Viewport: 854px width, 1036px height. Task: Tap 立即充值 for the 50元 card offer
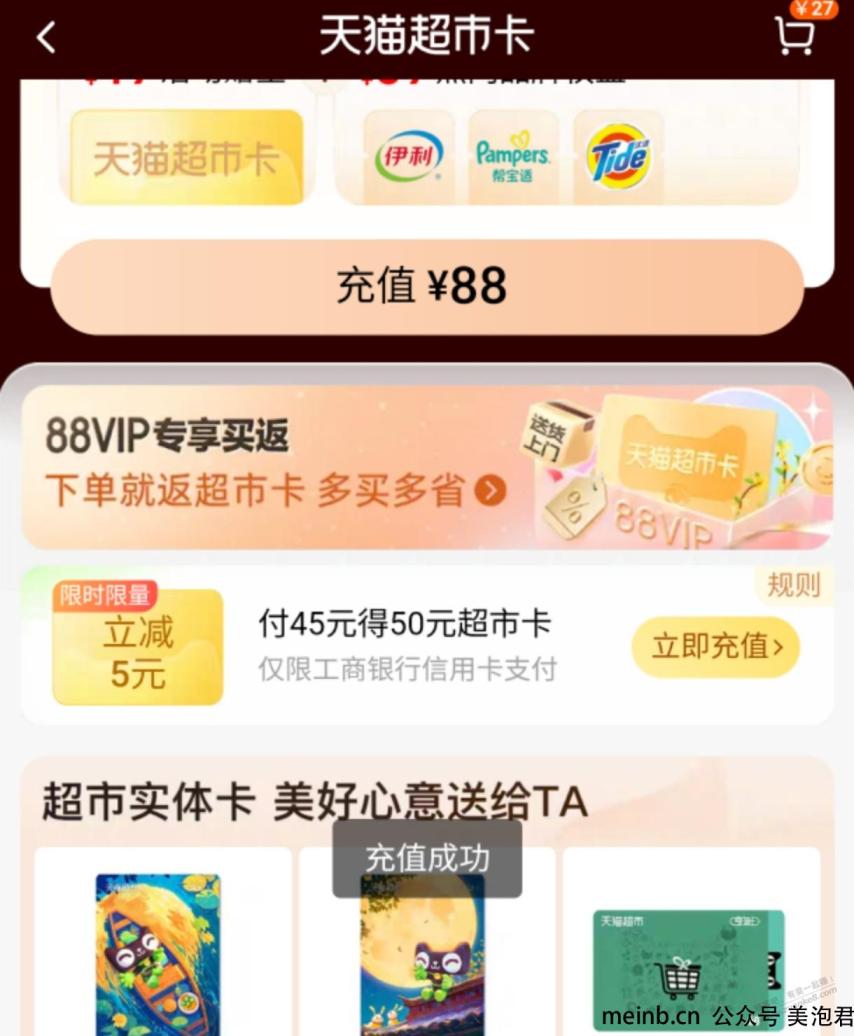716,647
